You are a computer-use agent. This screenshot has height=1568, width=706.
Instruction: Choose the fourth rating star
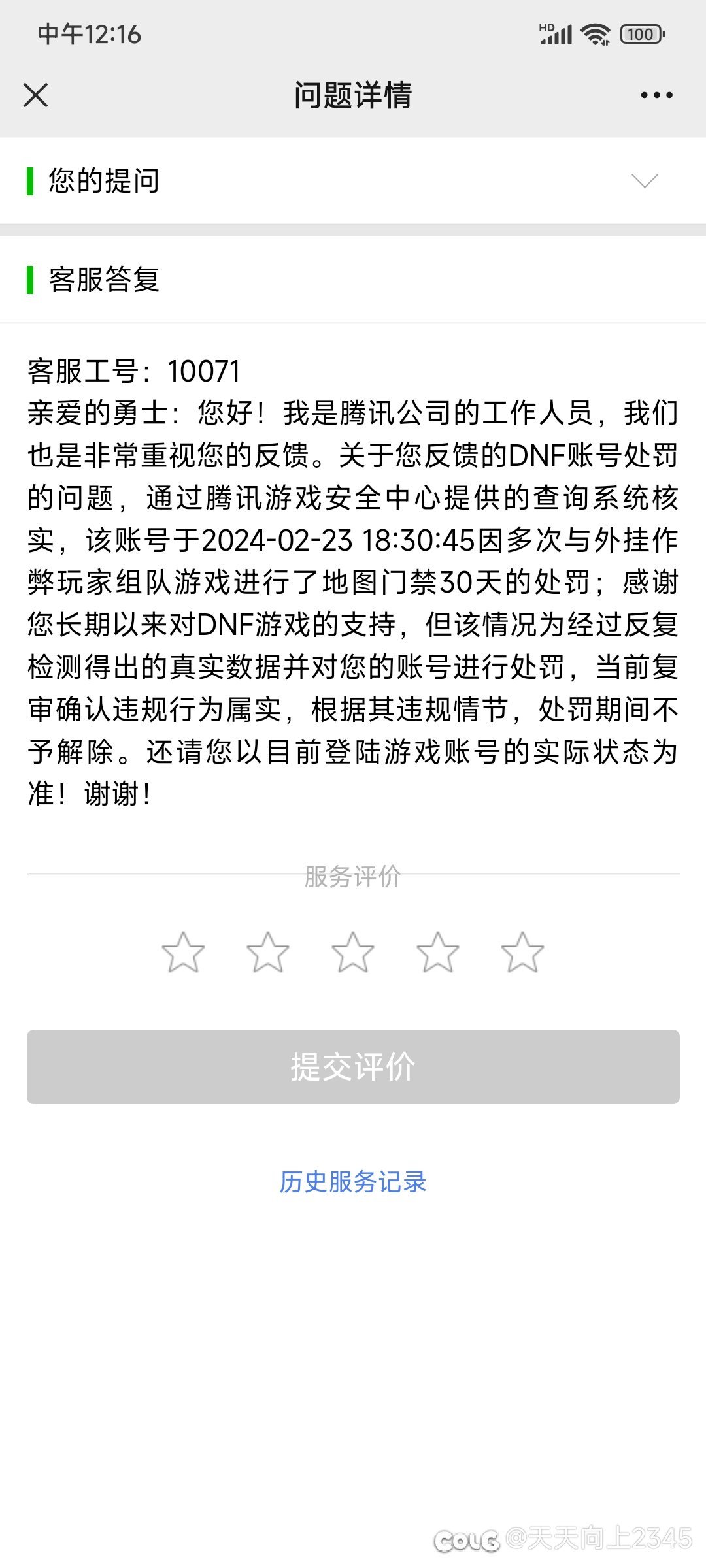point(437,952)
